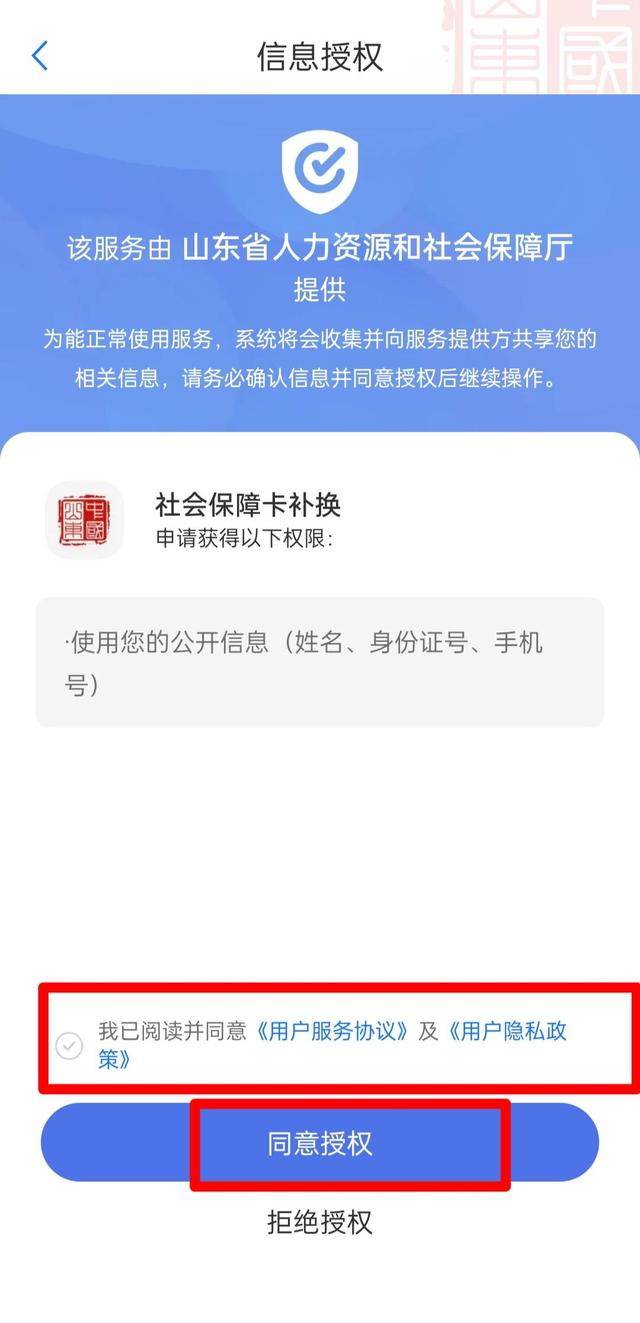Go back using the top-left arrow

(40, 55)
